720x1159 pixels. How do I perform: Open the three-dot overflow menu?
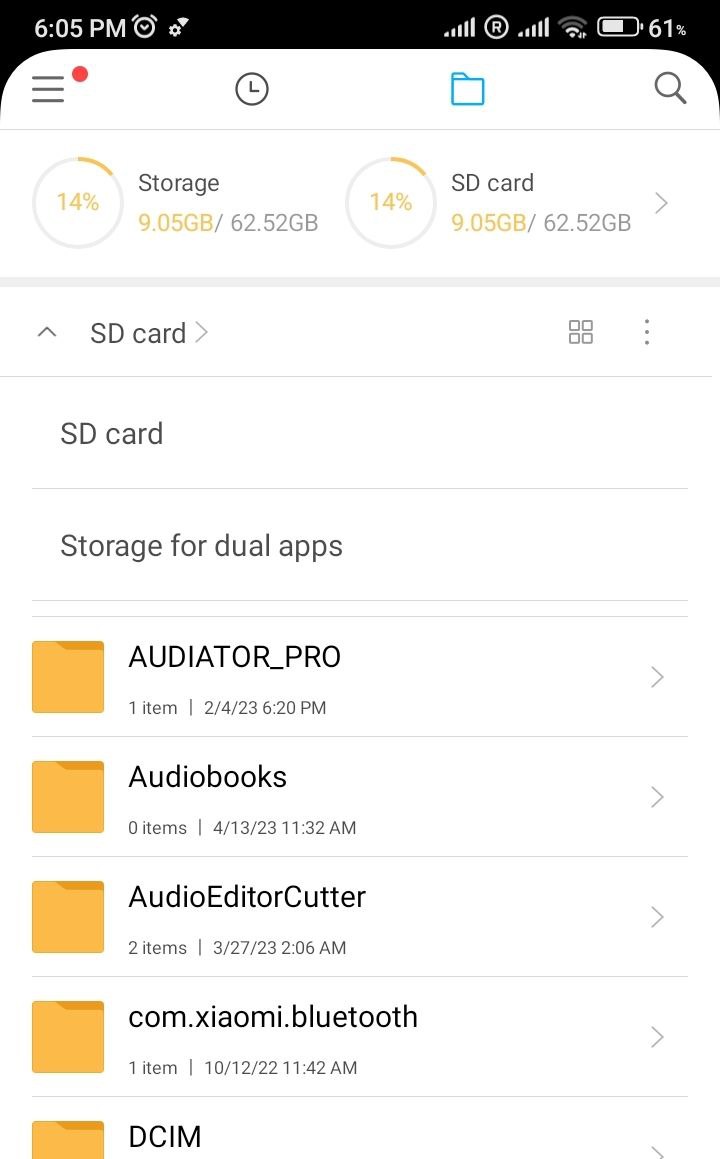[x=647, y=332]
